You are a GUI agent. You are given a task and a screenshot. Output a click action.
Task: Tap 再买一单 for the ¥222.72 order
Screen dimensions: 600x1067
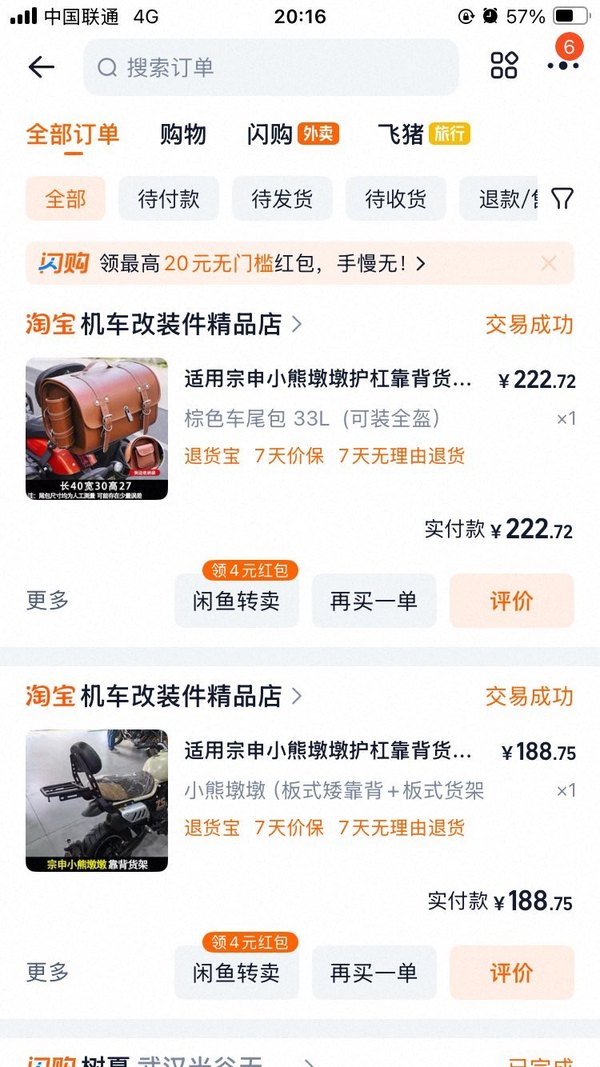[373, 601]
